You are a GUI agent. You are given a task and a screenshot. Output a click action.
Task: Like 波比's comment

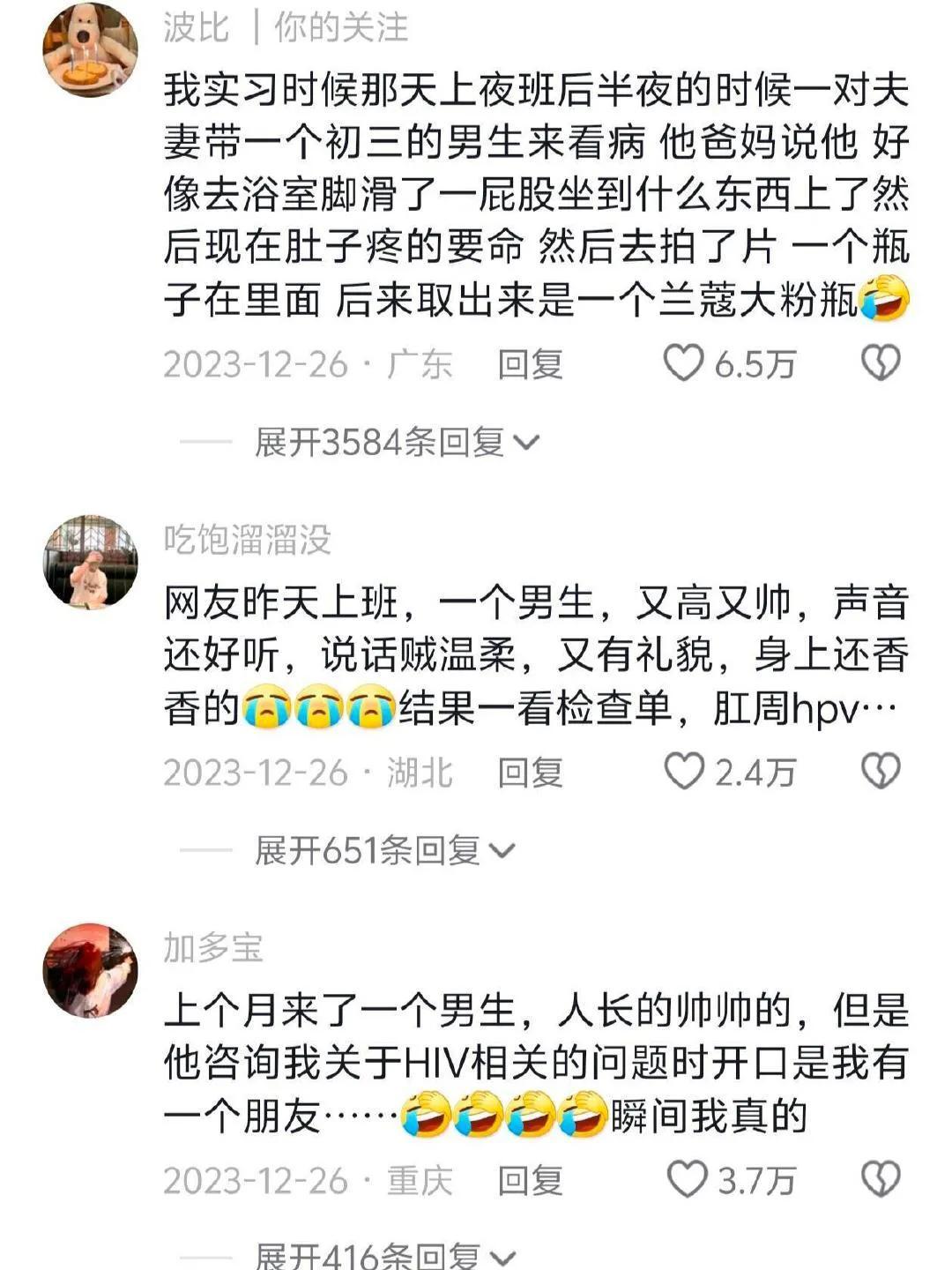(684, 363)
